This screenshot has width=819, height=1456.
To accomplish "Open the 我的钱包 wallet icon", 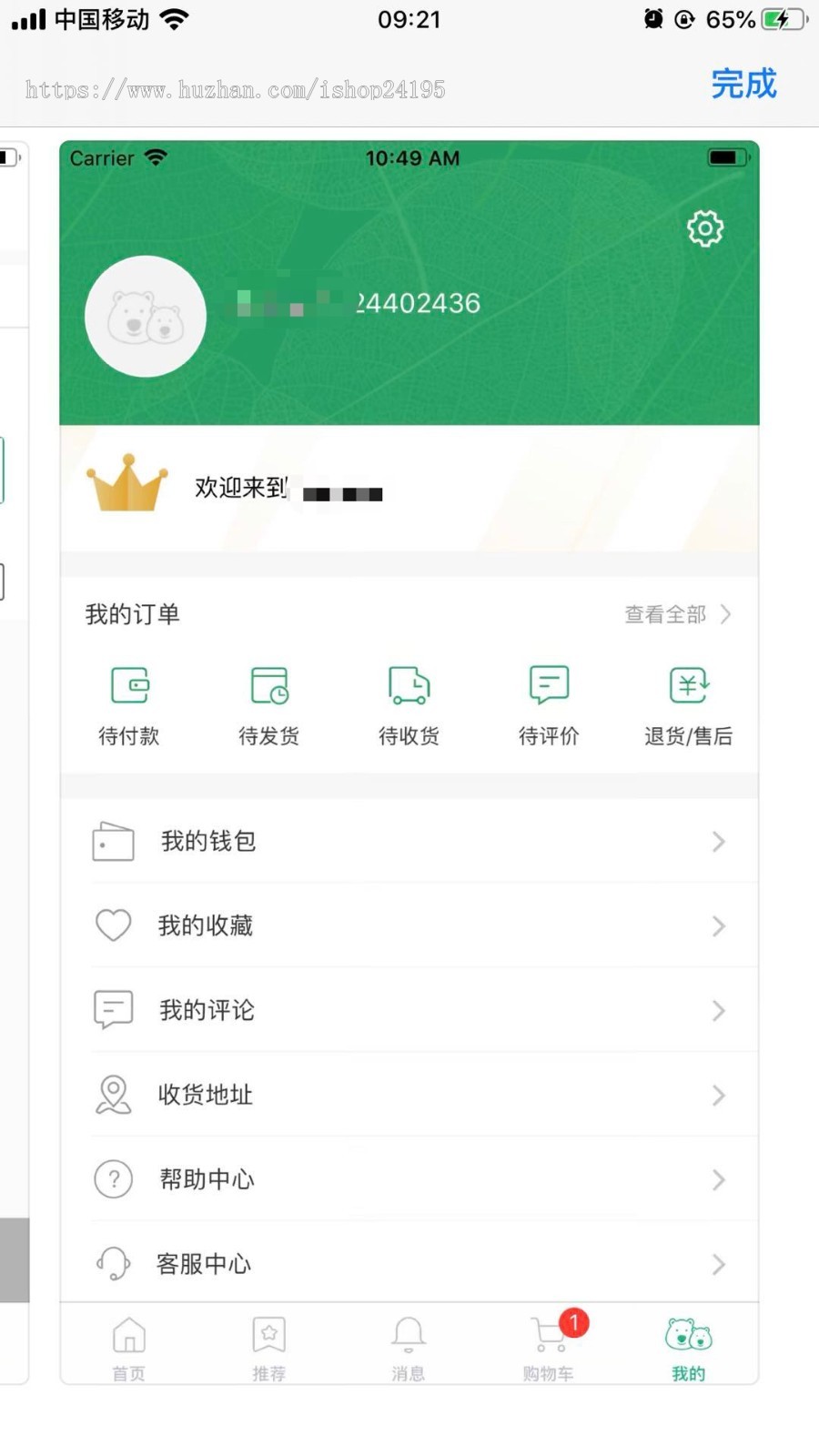I will [x=113, y=841].
